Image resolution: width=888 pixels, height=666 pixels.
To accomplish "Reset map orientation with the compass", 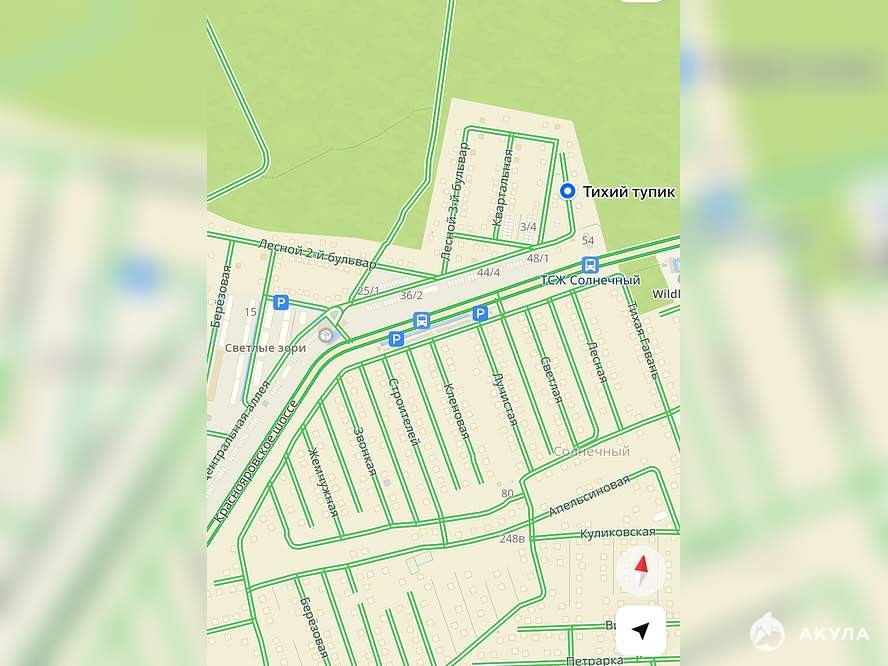I will (641, 572).
